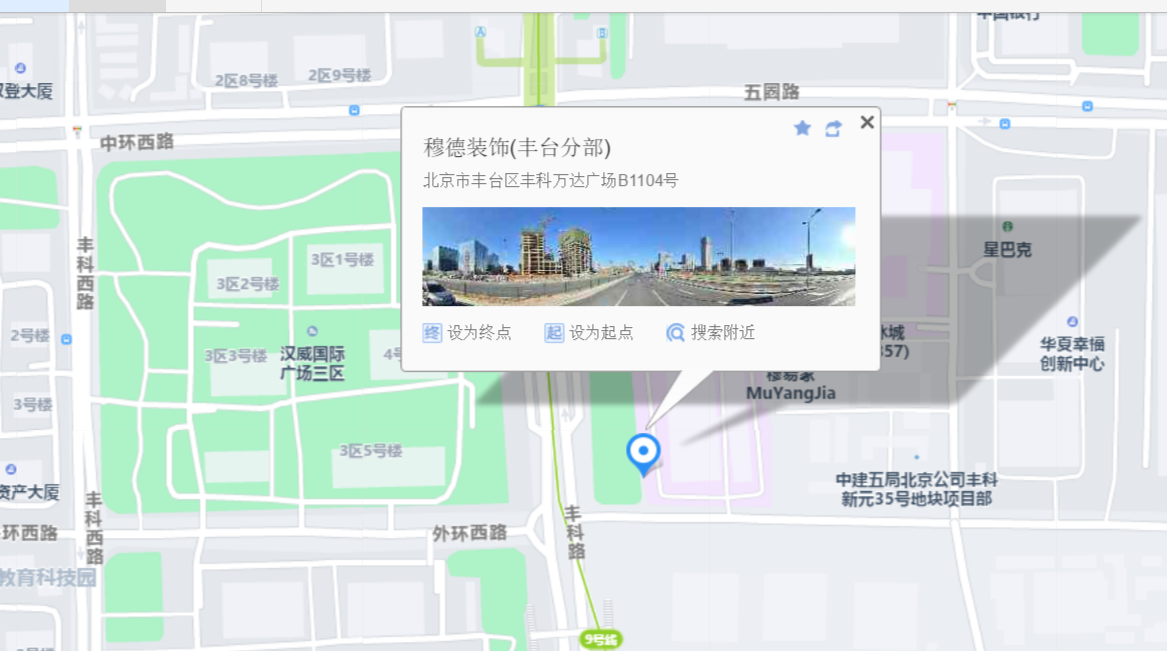Set 穆德装饰 as destination (设为终点)
The image size is (1167, 651).
(x=467, y=333)
